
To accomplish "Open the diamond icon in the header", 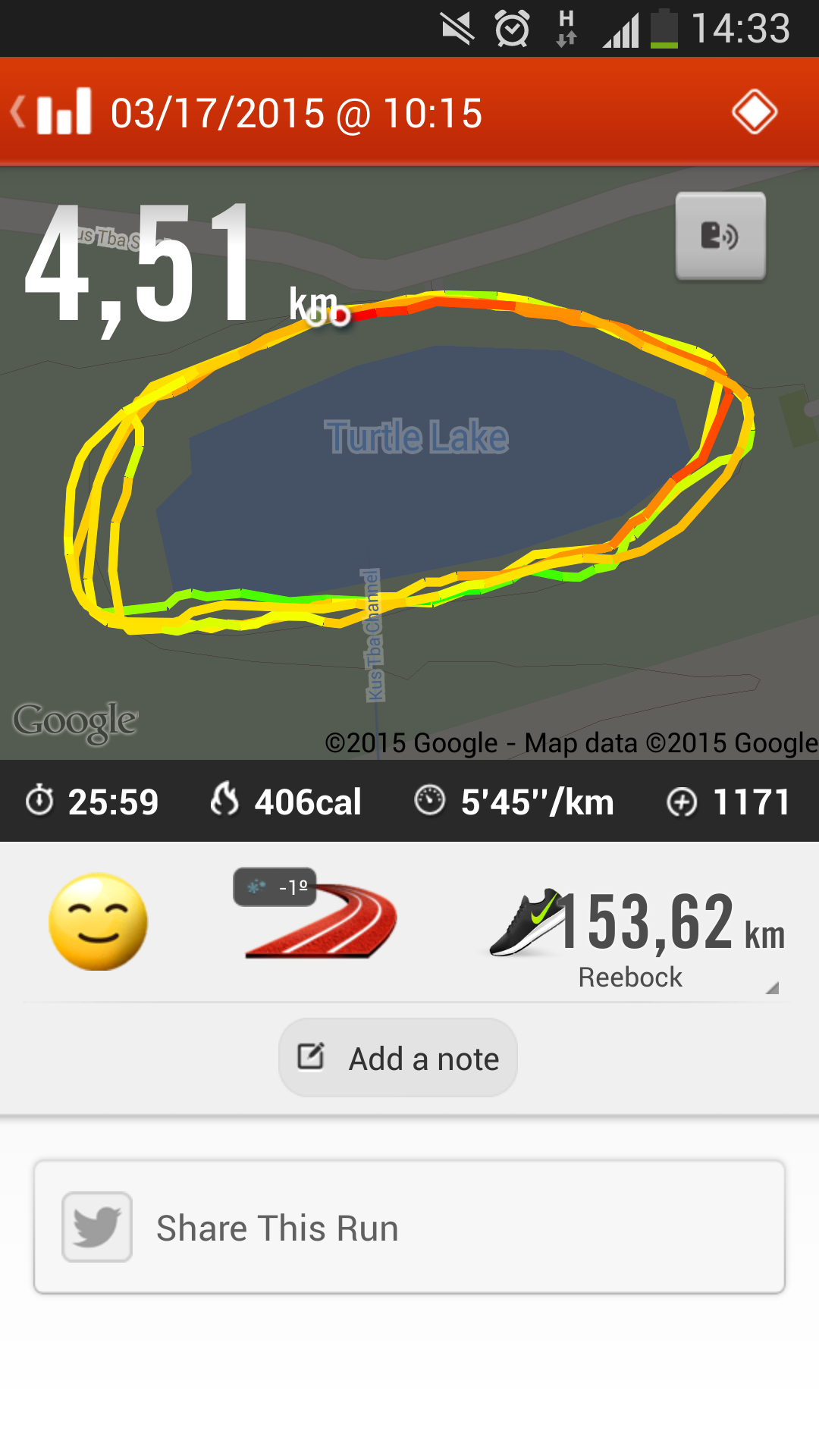I will click(x=754, y=112).
